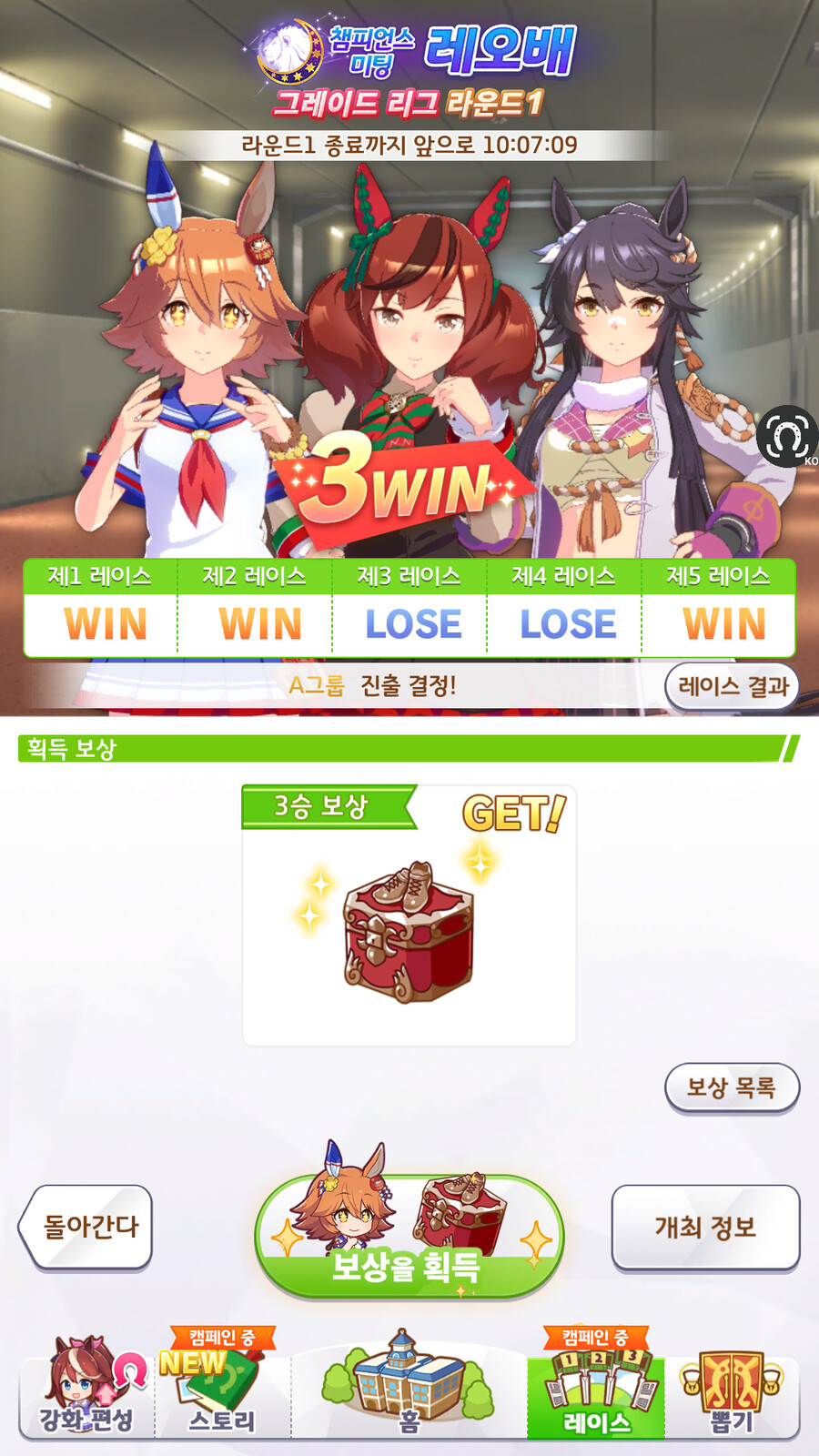Screen dimensions: 819x1456
Task: View the 보상 목록 reward list
Action: tap(733, 1087)
